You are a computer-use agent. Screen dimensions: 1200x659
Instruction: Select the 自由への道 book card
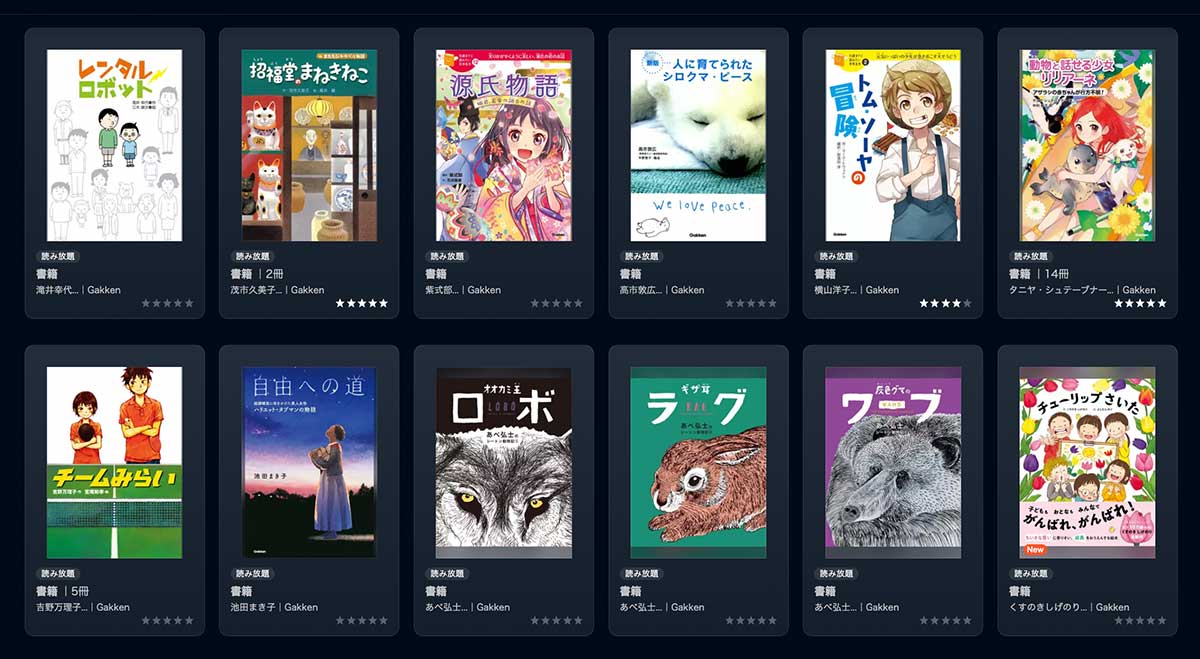pyautogui.click(x=308, y=462)
